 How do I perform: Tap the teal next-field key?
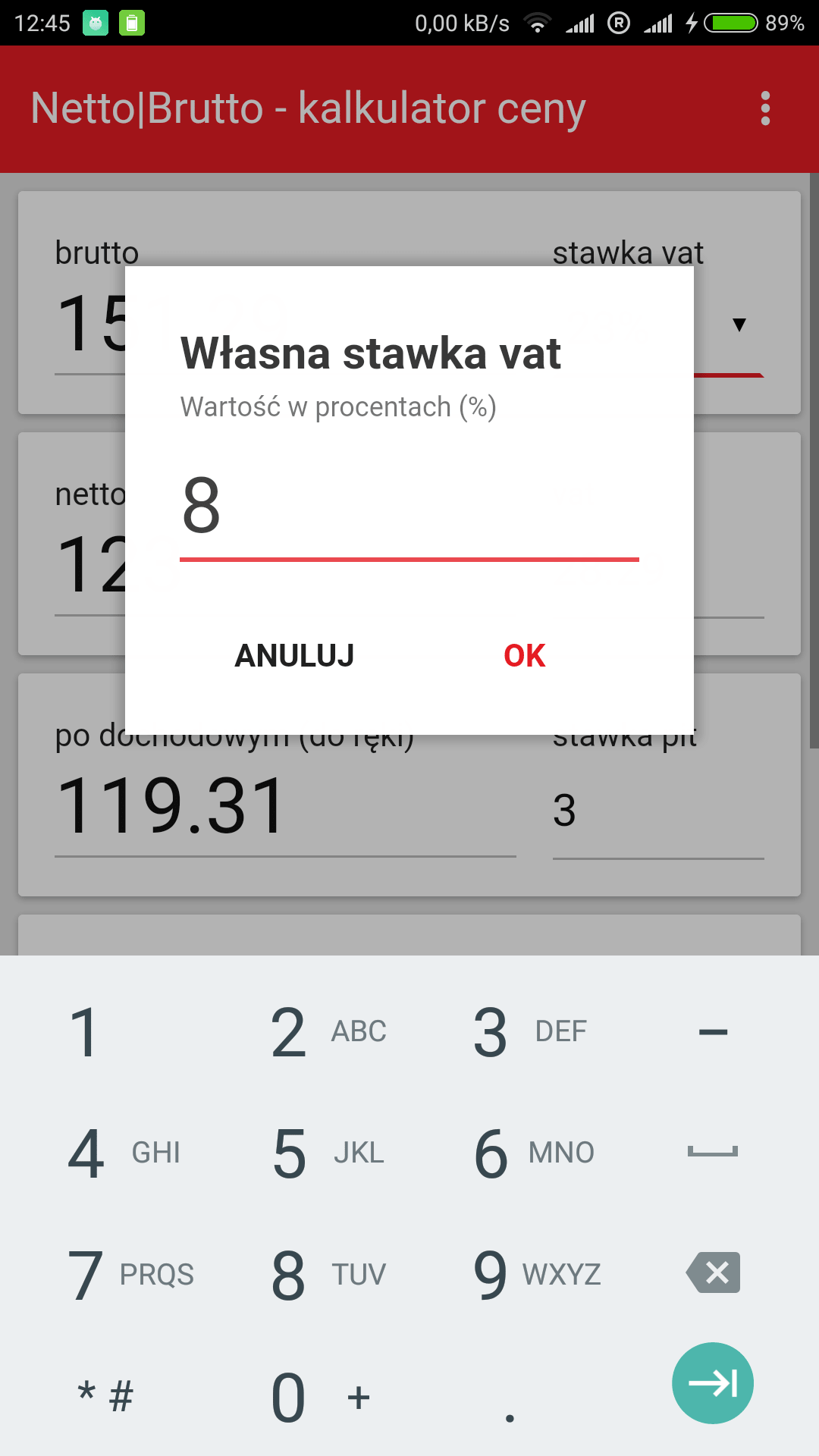(x=713, y=1383)
